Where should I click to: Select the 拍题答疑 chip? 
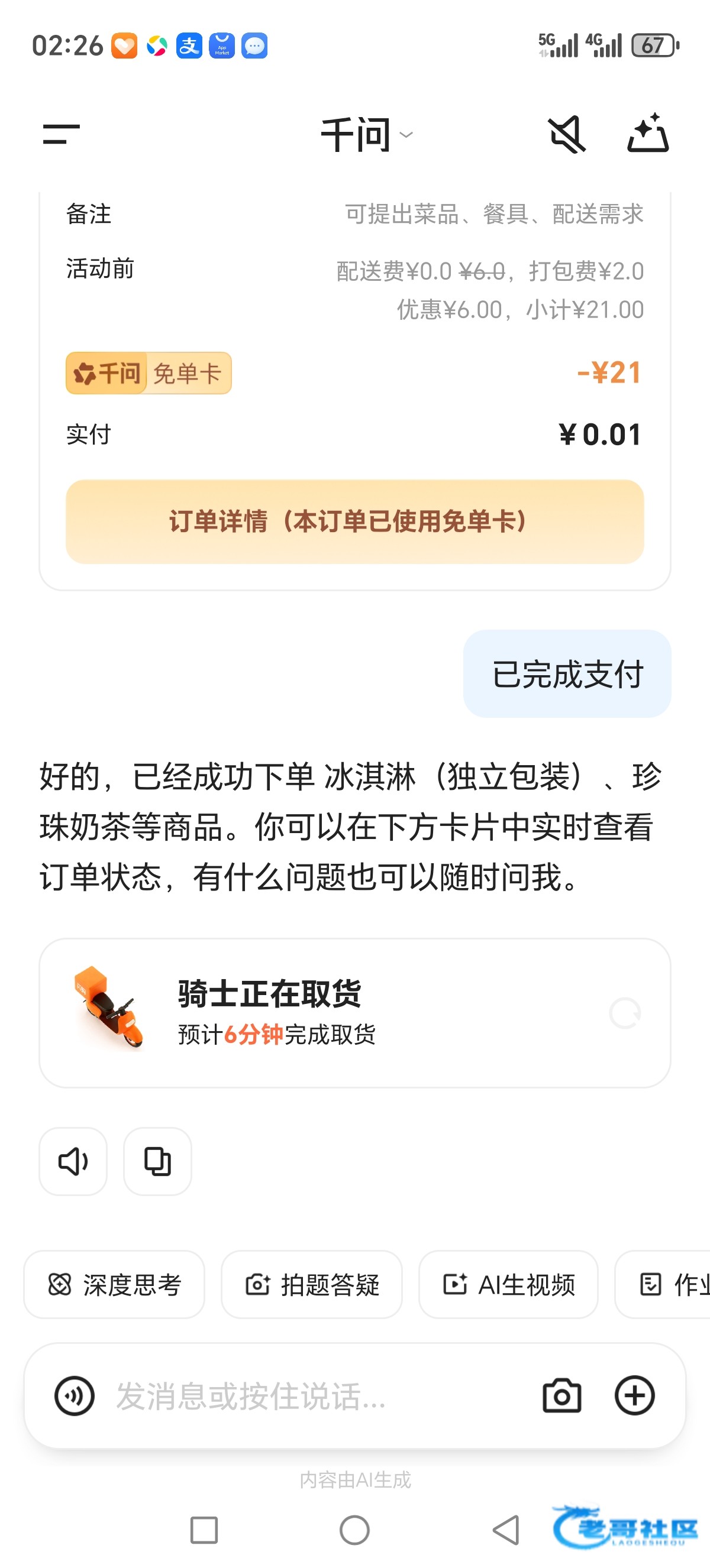(x=311, y=1284)
